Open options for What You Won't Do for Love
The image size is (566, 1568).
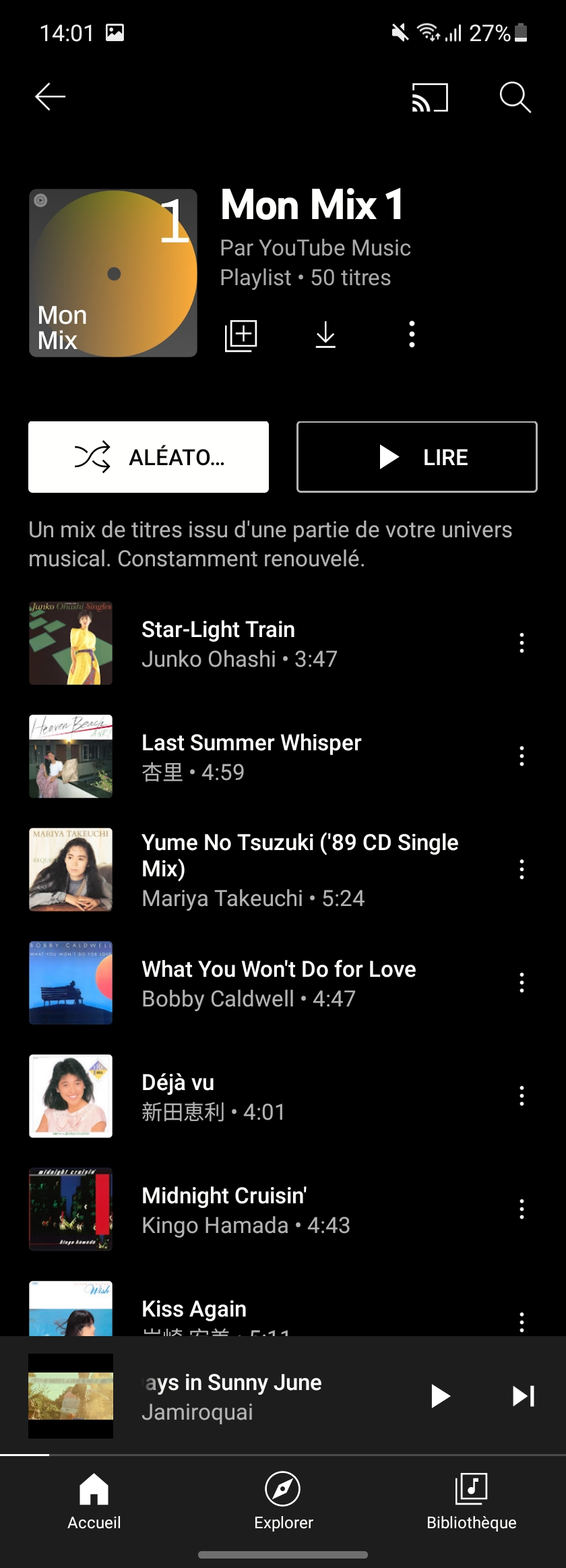coord(522,983)
